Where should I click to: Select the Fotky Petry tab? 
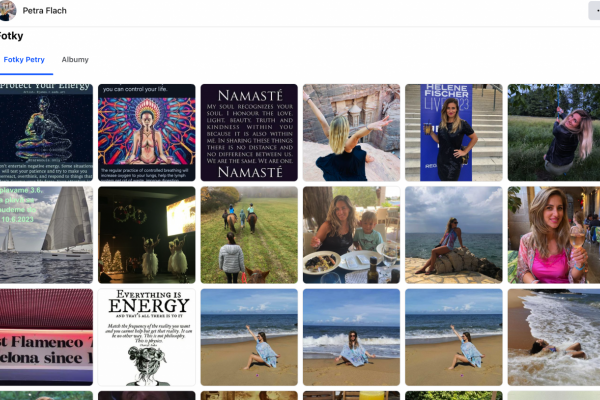tap(25, 60)
